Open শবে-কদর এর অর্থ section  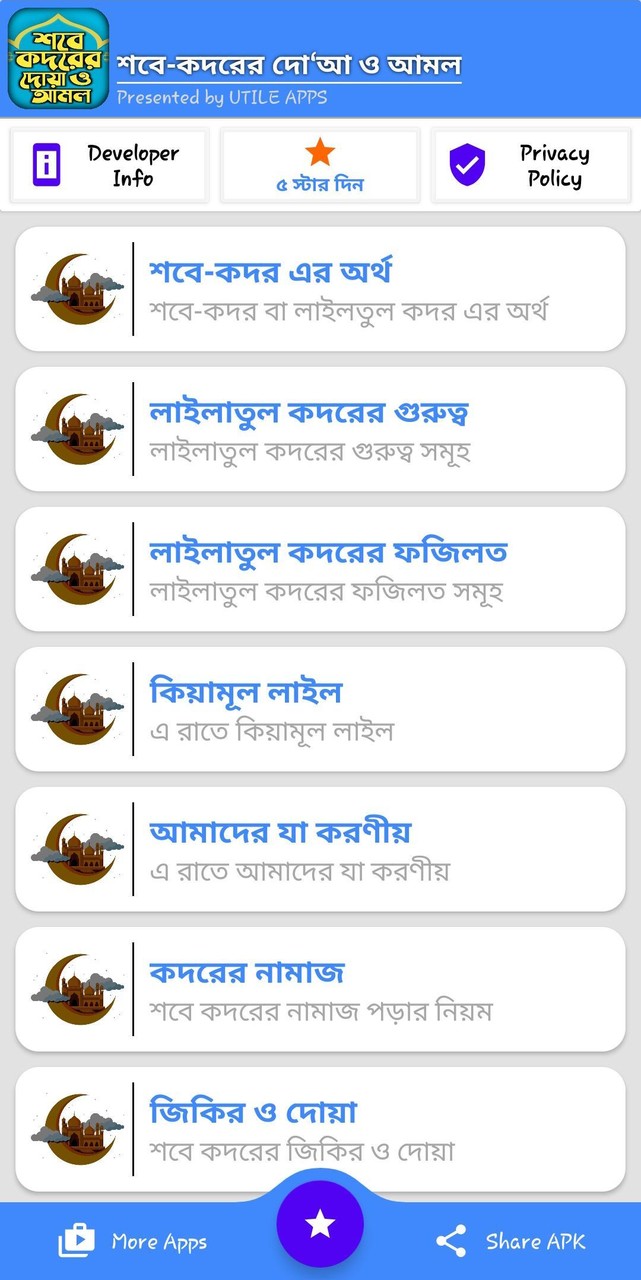(x=320, y=289)
